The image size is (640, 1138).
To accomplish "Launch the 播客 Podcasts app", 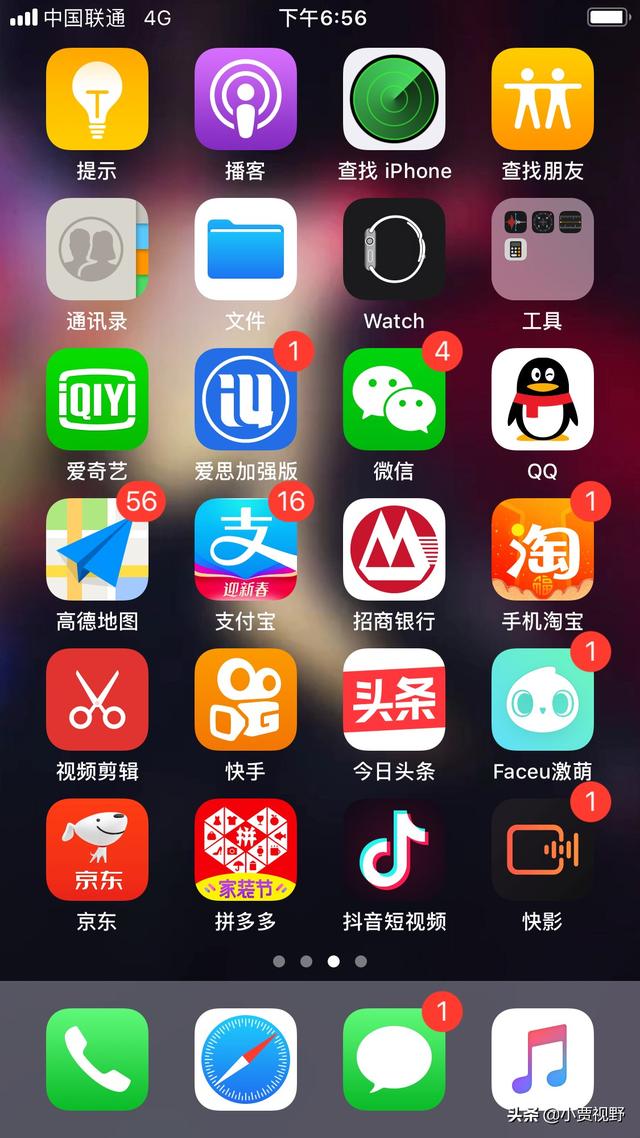I will 245,99.
